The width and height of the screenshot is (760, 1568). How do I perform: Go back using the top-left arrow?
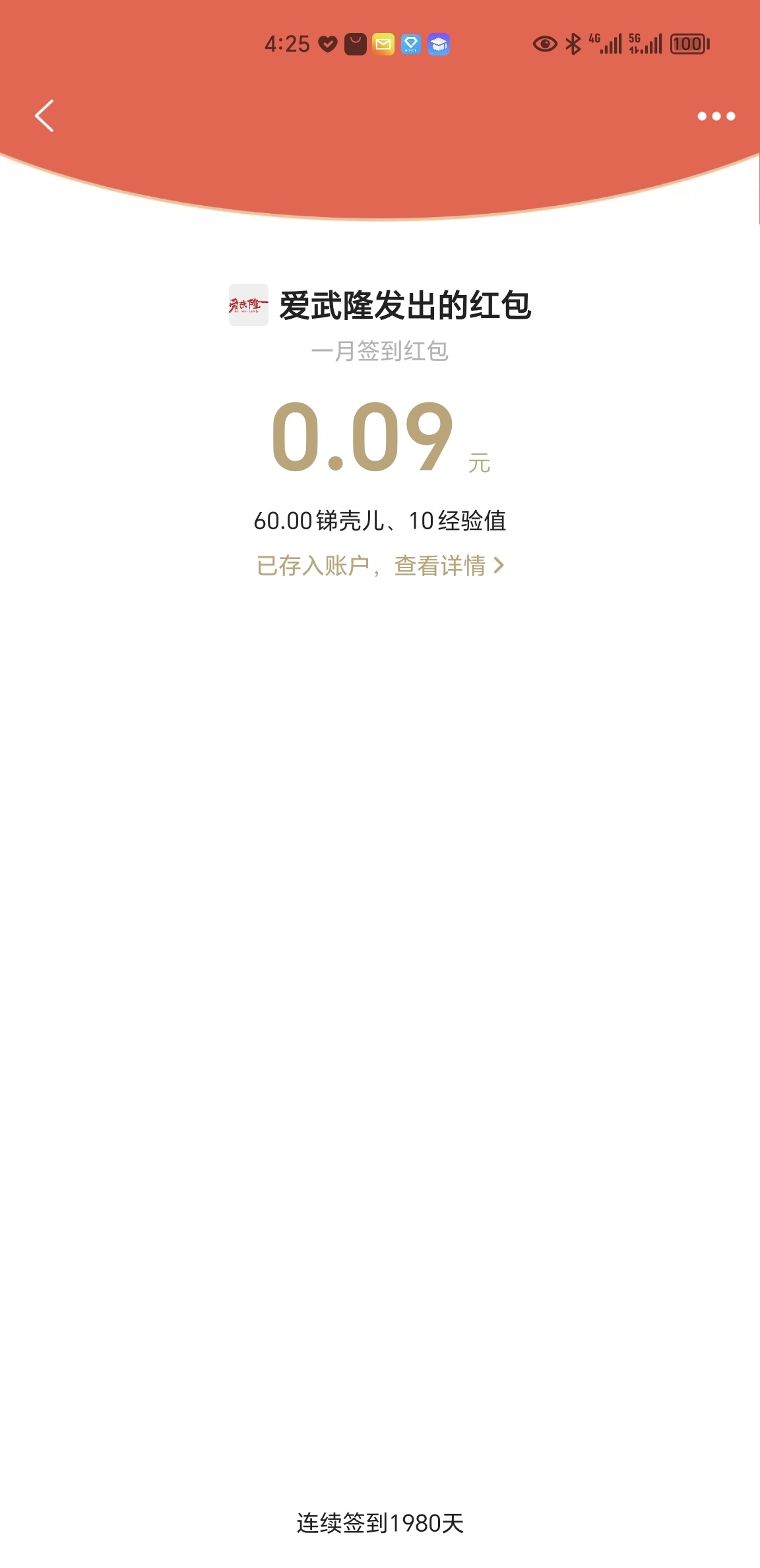click(44, 116)
